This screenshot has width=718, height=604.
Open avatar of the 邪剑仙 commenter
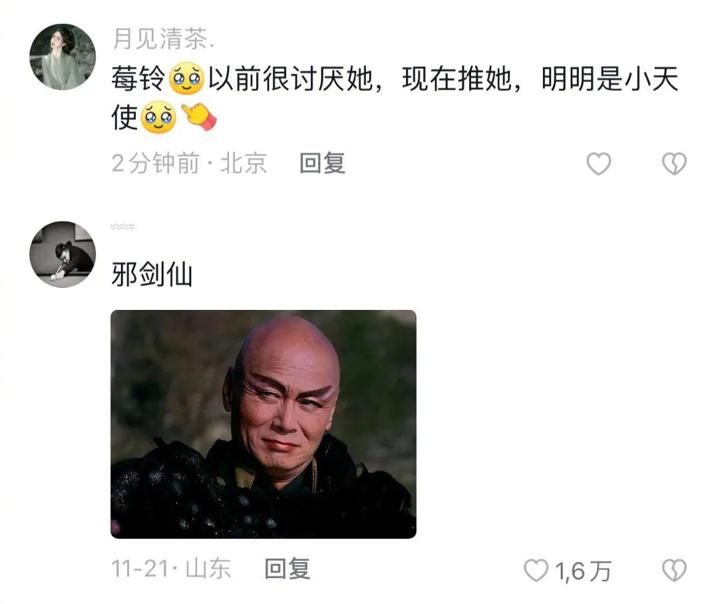[x=63, y=254]
